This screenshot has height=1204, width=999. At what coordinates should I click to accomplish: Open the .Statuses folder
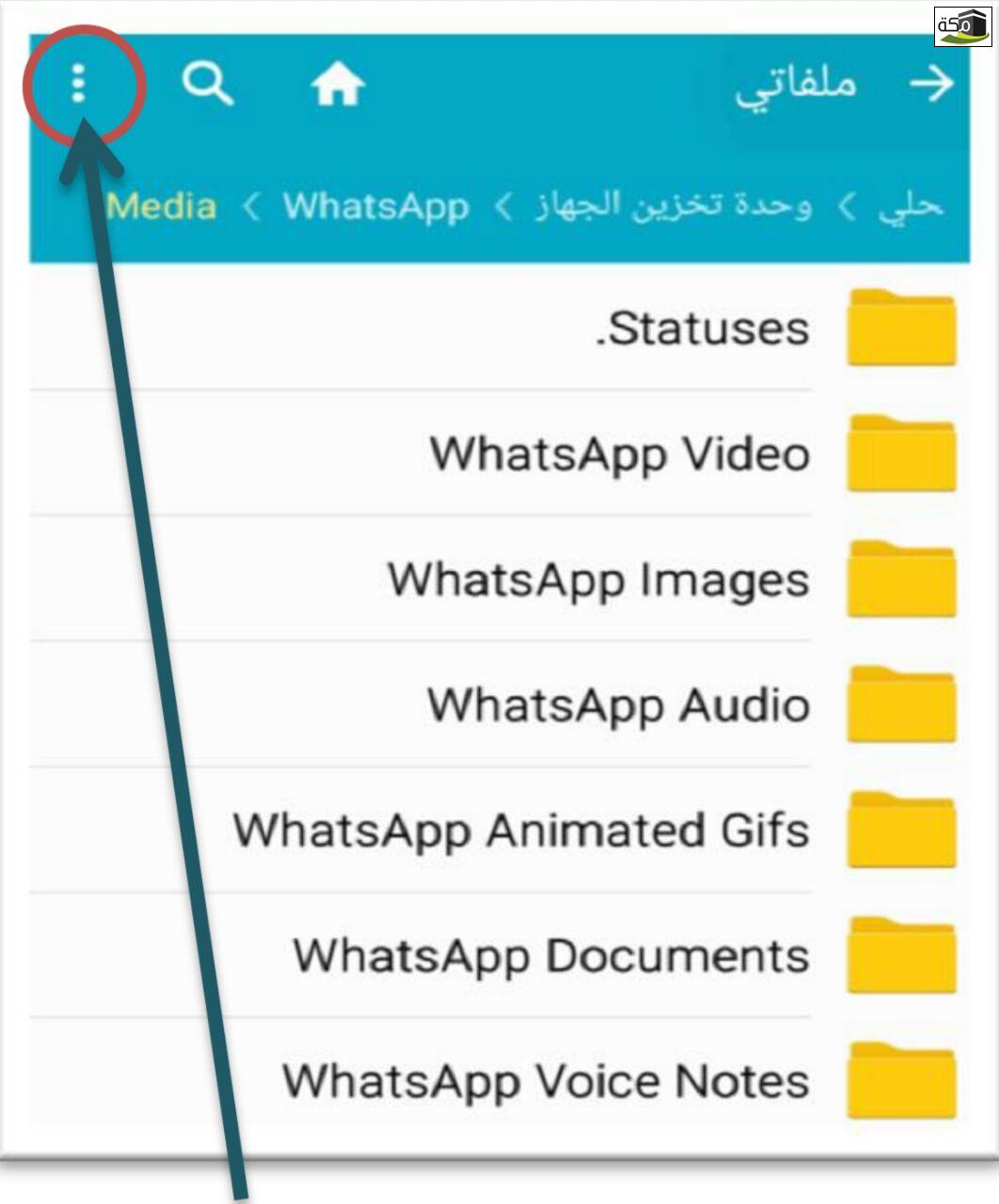click(x=702, y=329)
